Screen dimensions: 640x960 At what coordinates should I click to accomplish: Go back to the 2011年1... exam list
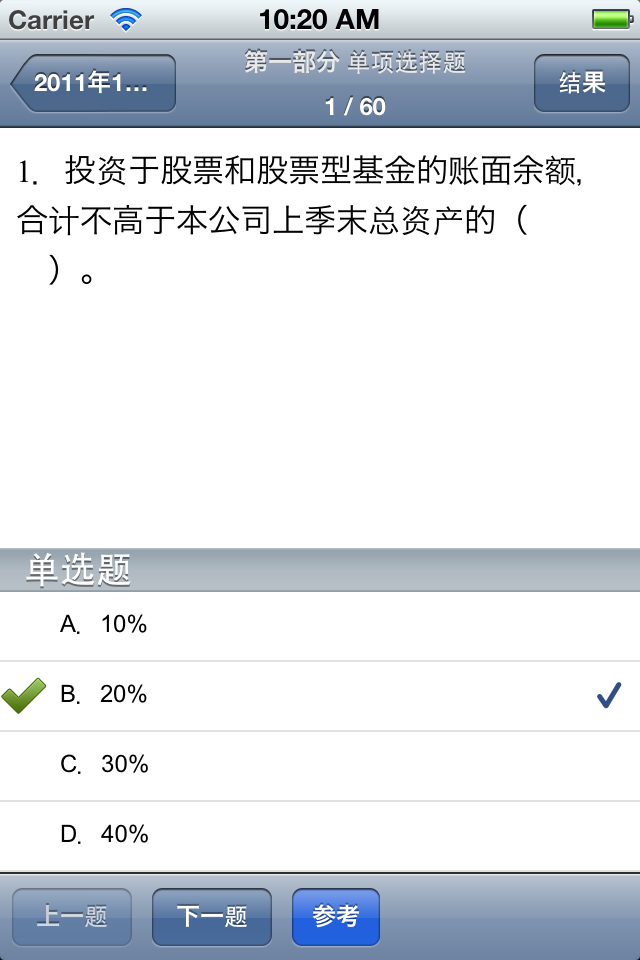point(93,83)
